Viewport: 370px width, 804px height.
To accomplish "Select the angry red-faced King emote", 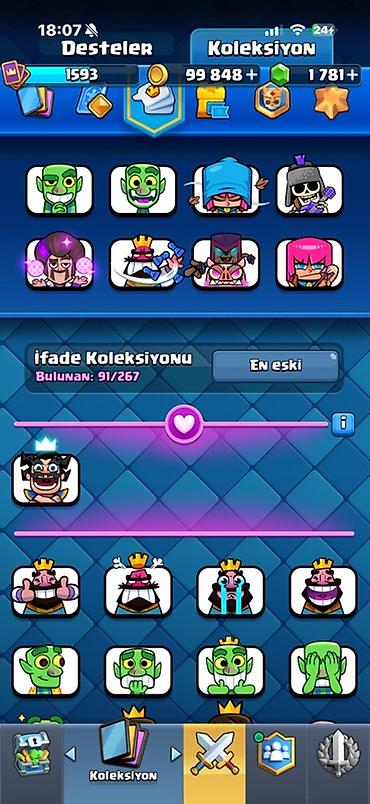I will coord(138,587).
